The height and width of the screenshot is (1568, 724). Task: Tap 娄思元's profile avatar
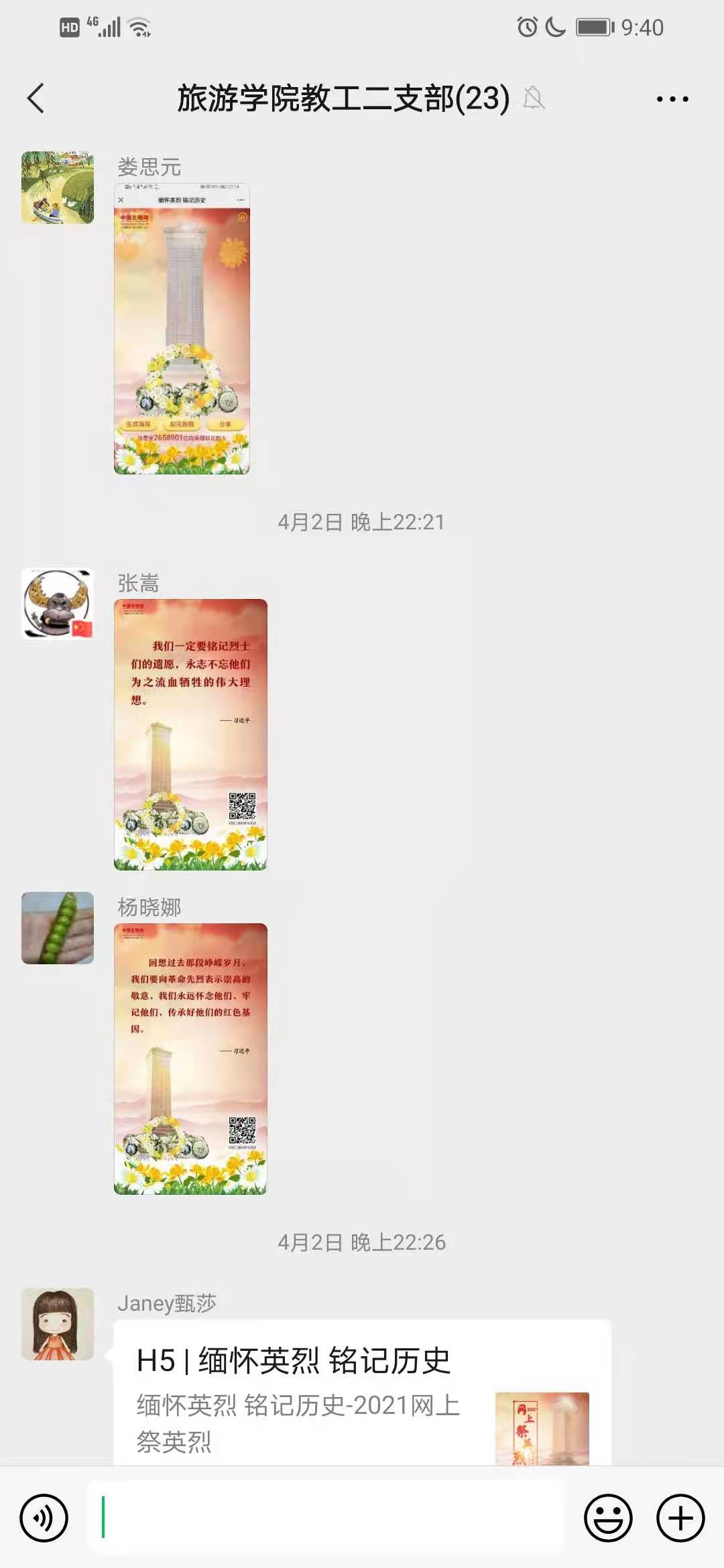click(58, 188)
